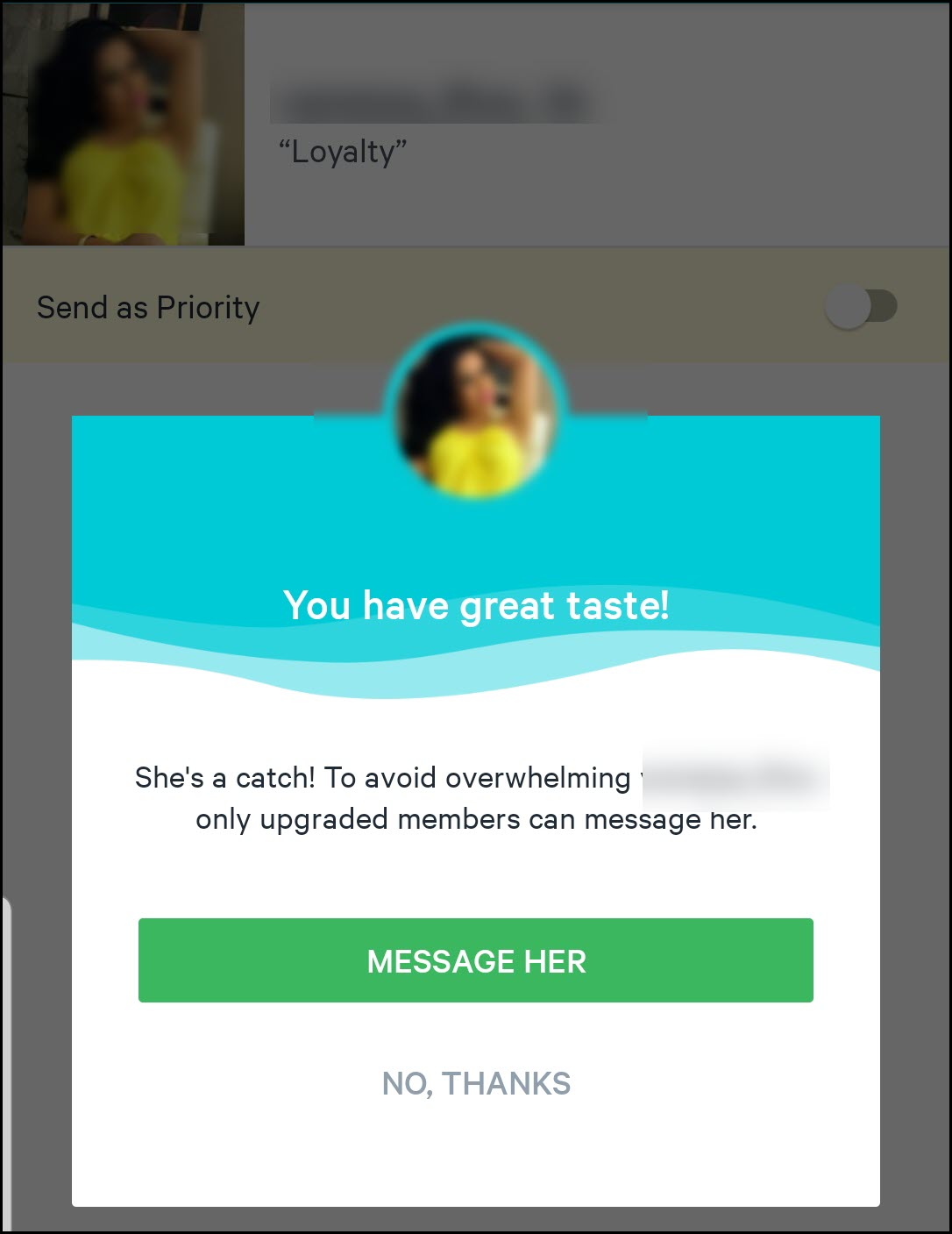Viewport: 952px width, 1234px height.
Task: Tap the MESSAGE HER button
Action: (x=475, y=960)
